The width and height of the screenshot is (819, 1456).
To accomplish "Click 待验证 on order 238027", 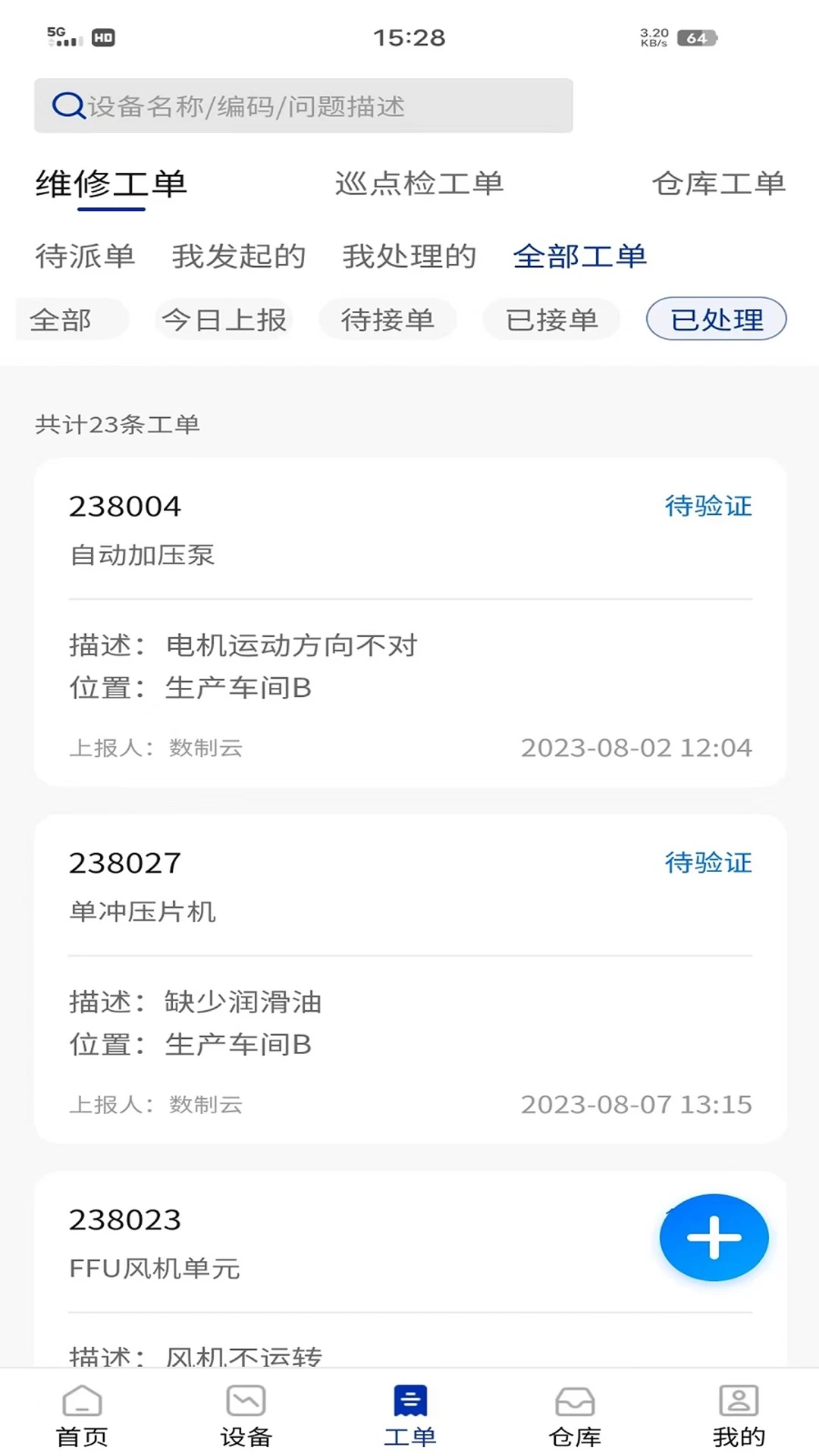I will coord(708,862).
